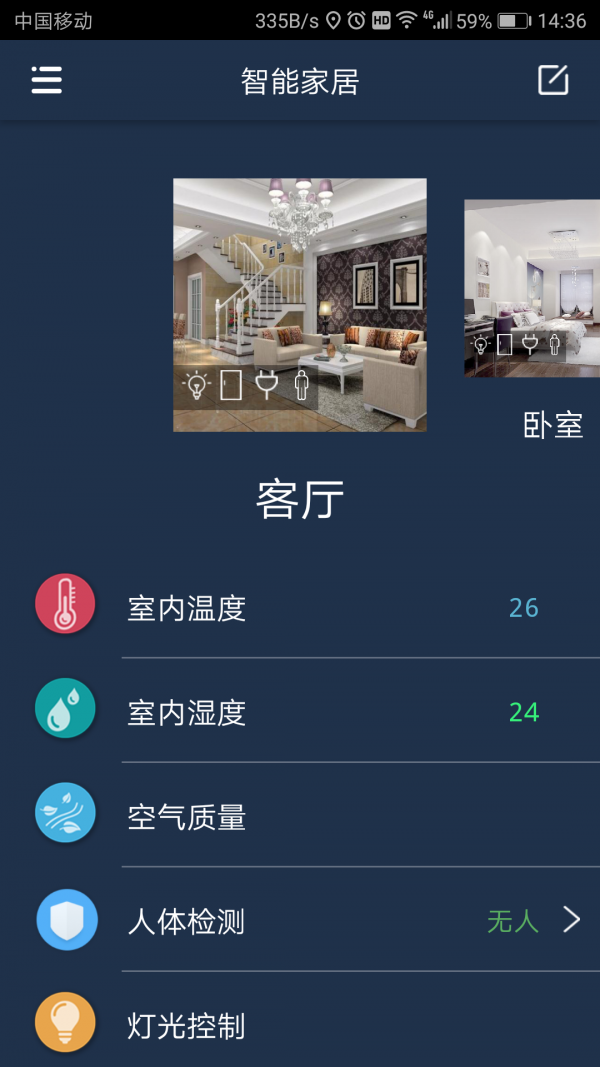The width and height of the screenshot is (600, 1067).
Task: Switch to the 卧室 bedroom picture
Action: click(532, 288)
